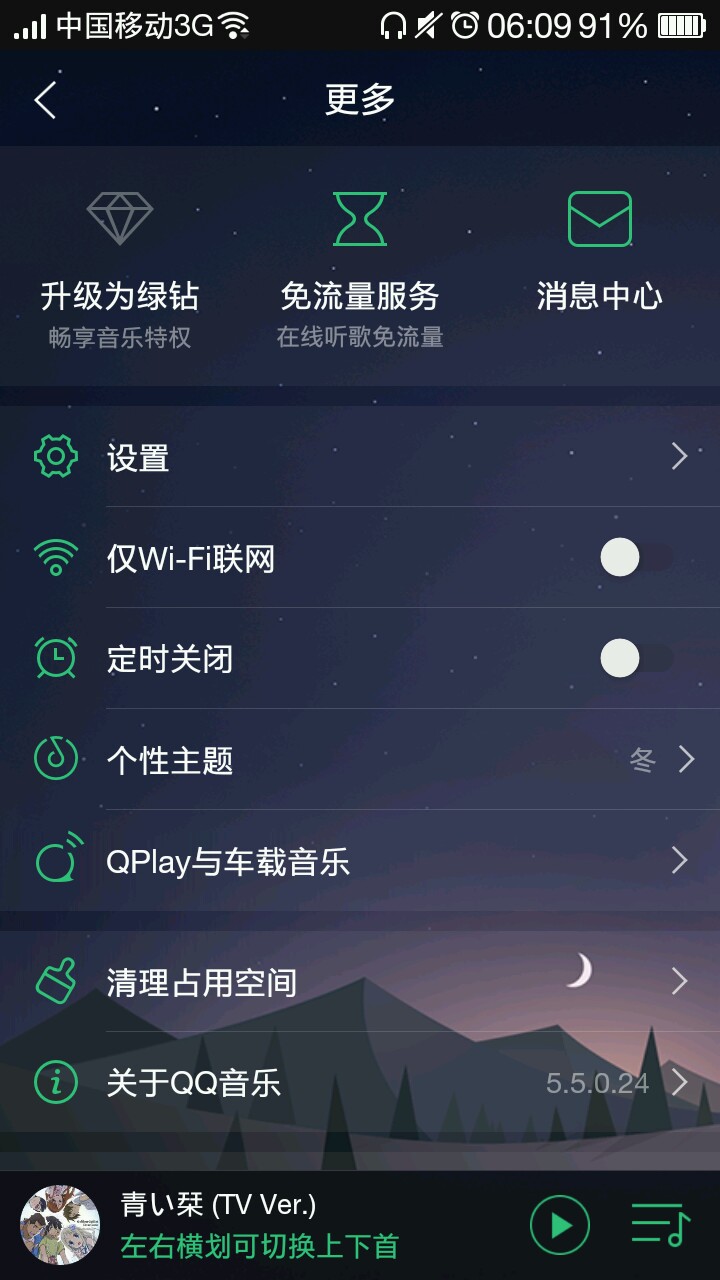Play the song 青い栞 (TV Ver.)

pyautogui.click(x=559, y=1225)
